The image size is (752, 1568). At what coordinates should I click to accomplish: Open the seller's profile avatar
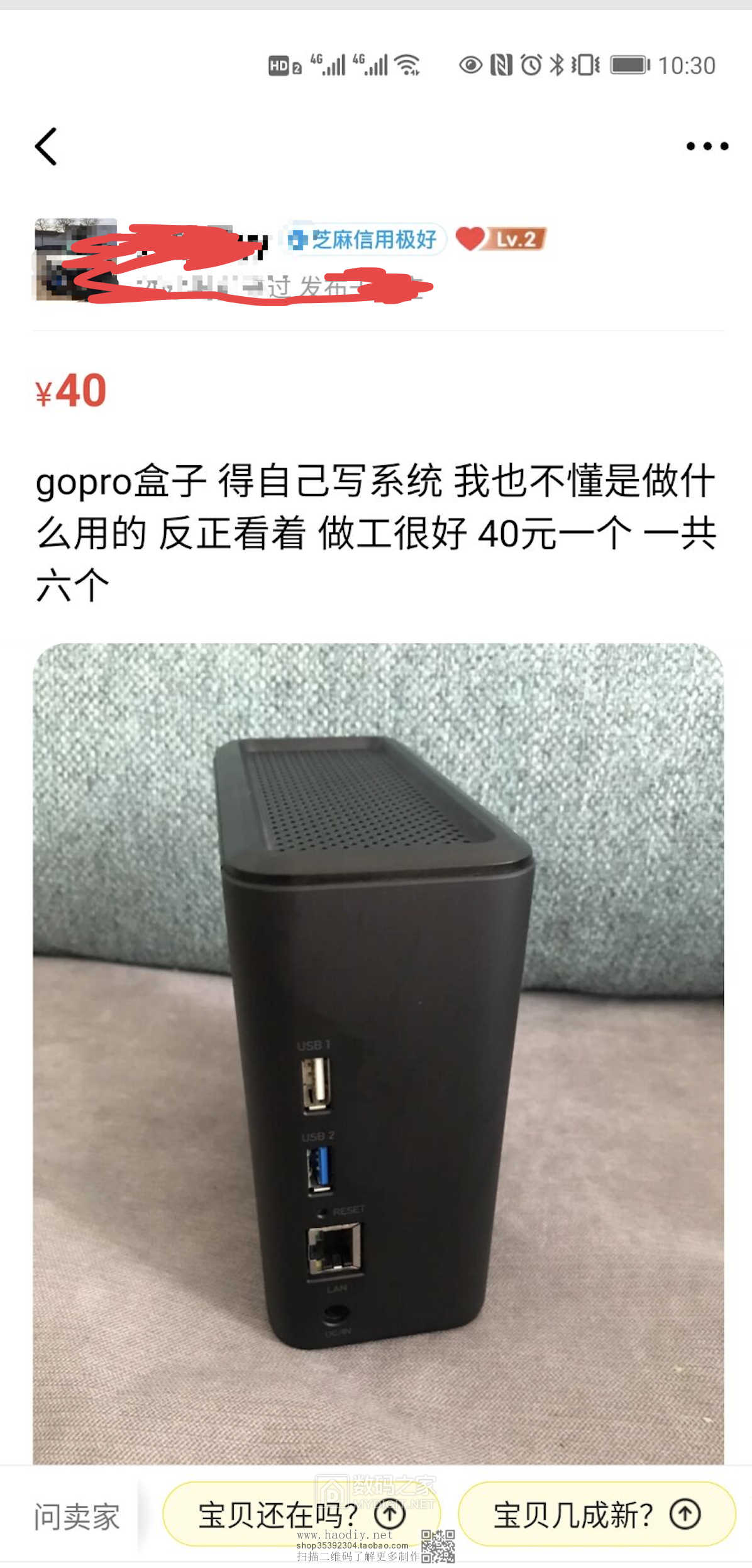74,259
